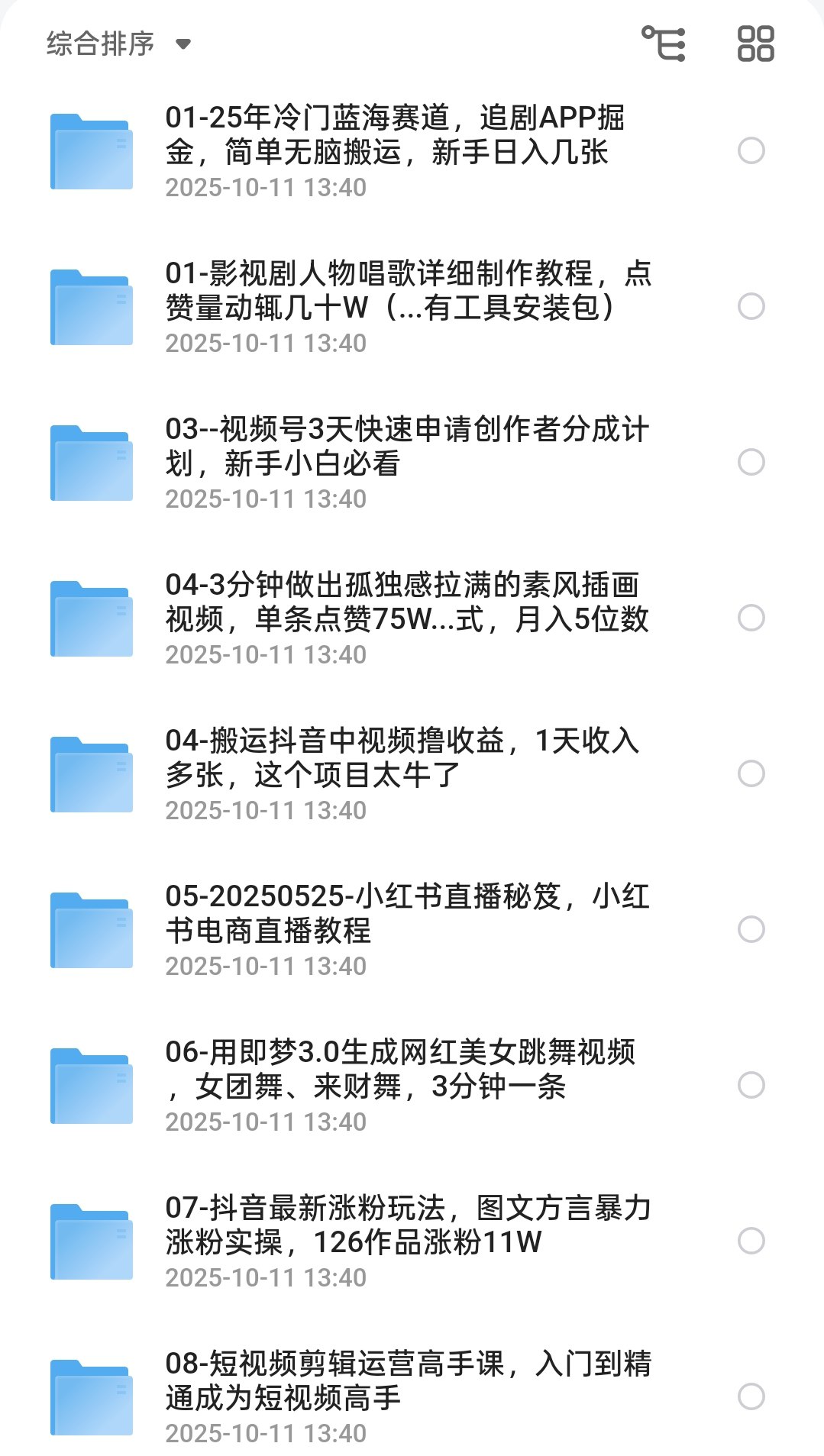824x1456 pixels.
Task: Select the 01-影视剧人物唱歌 folder's circle
Action: [x=751, y=306]
